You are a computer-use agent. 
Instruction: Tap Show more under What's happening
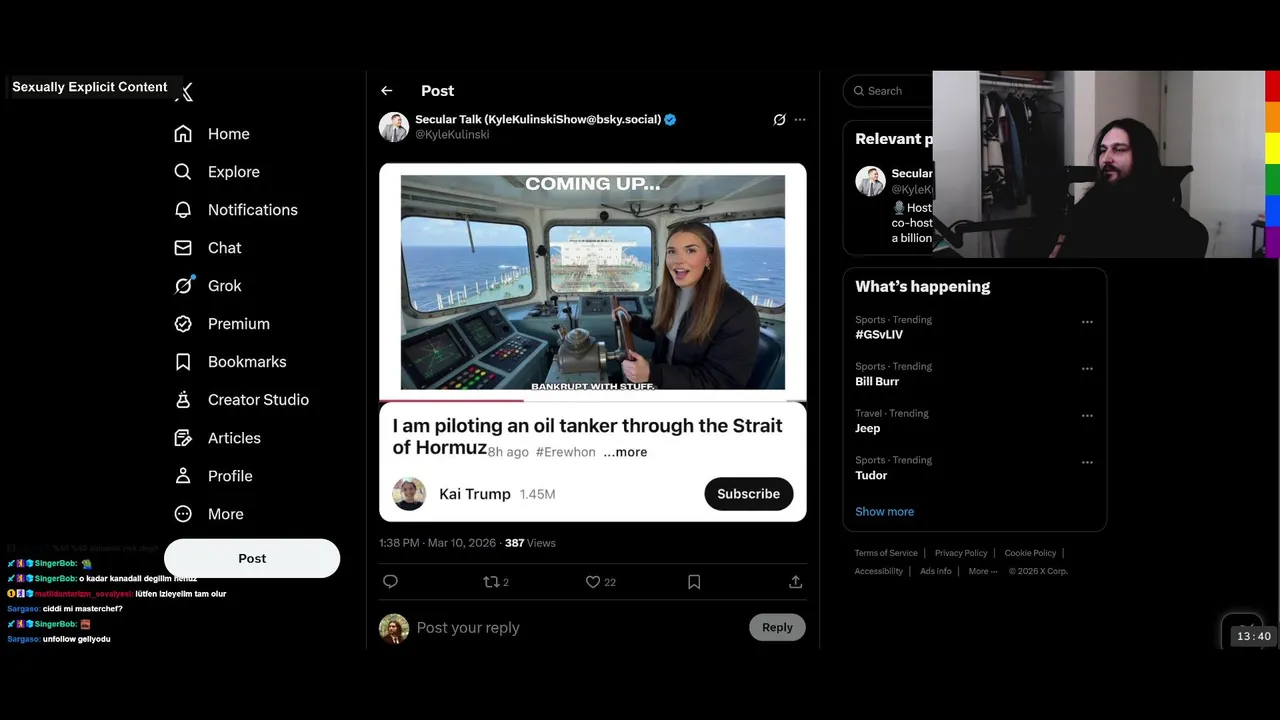tap(884, 511)
